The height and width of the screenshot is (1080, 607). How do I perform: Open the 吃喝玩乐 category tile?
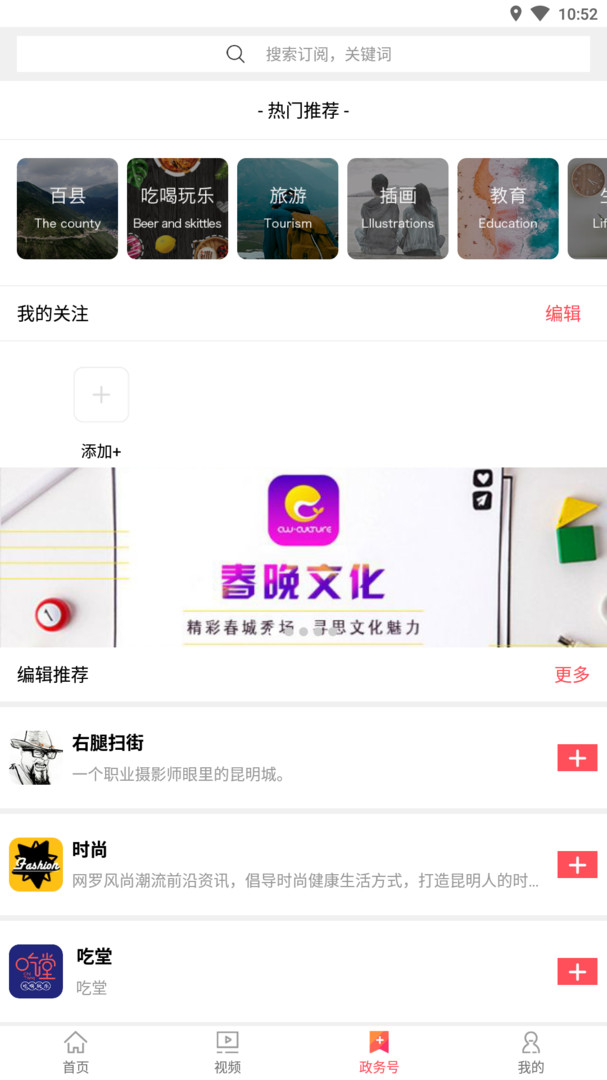point(178,209)
